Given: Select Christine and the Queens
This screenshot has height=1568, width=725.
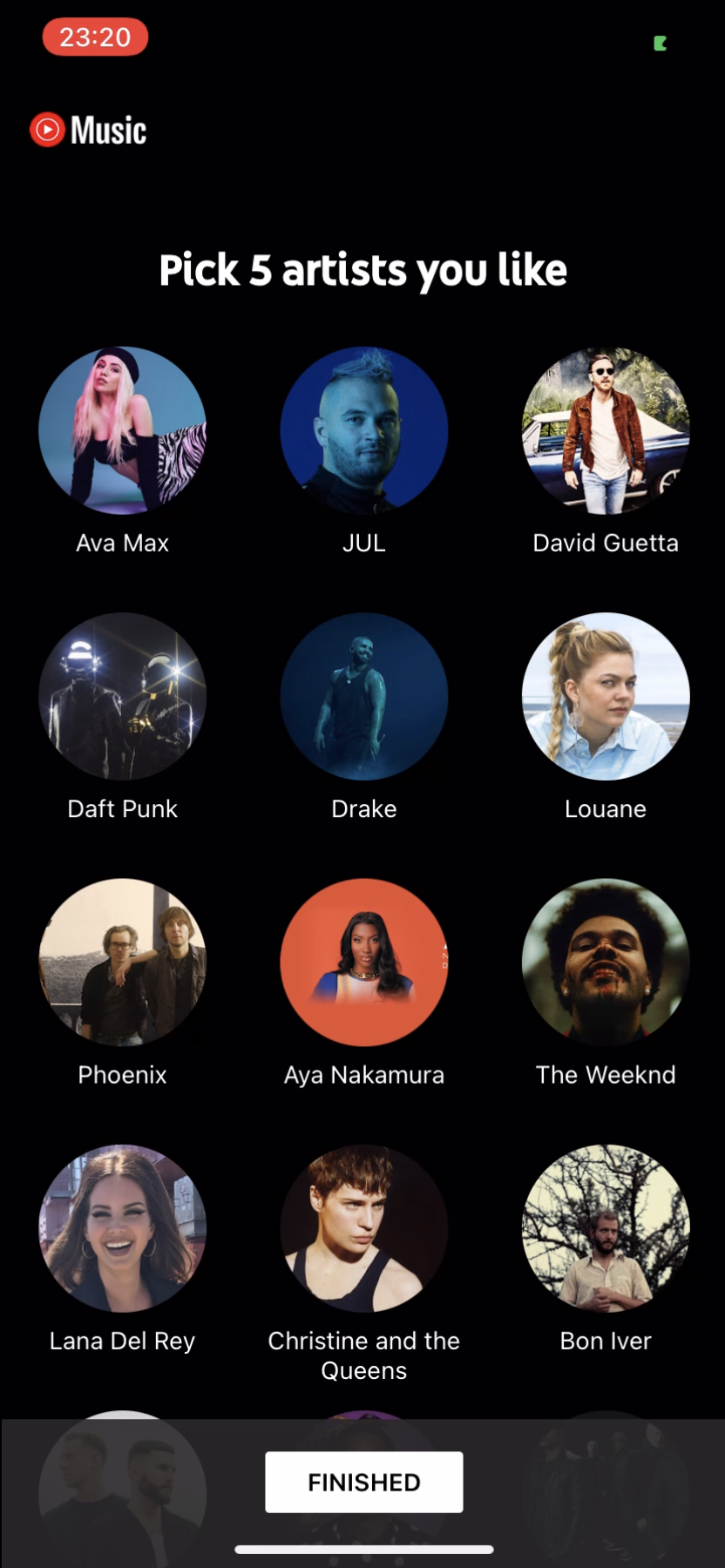Looking at the screenshot, I should 363,1228.
